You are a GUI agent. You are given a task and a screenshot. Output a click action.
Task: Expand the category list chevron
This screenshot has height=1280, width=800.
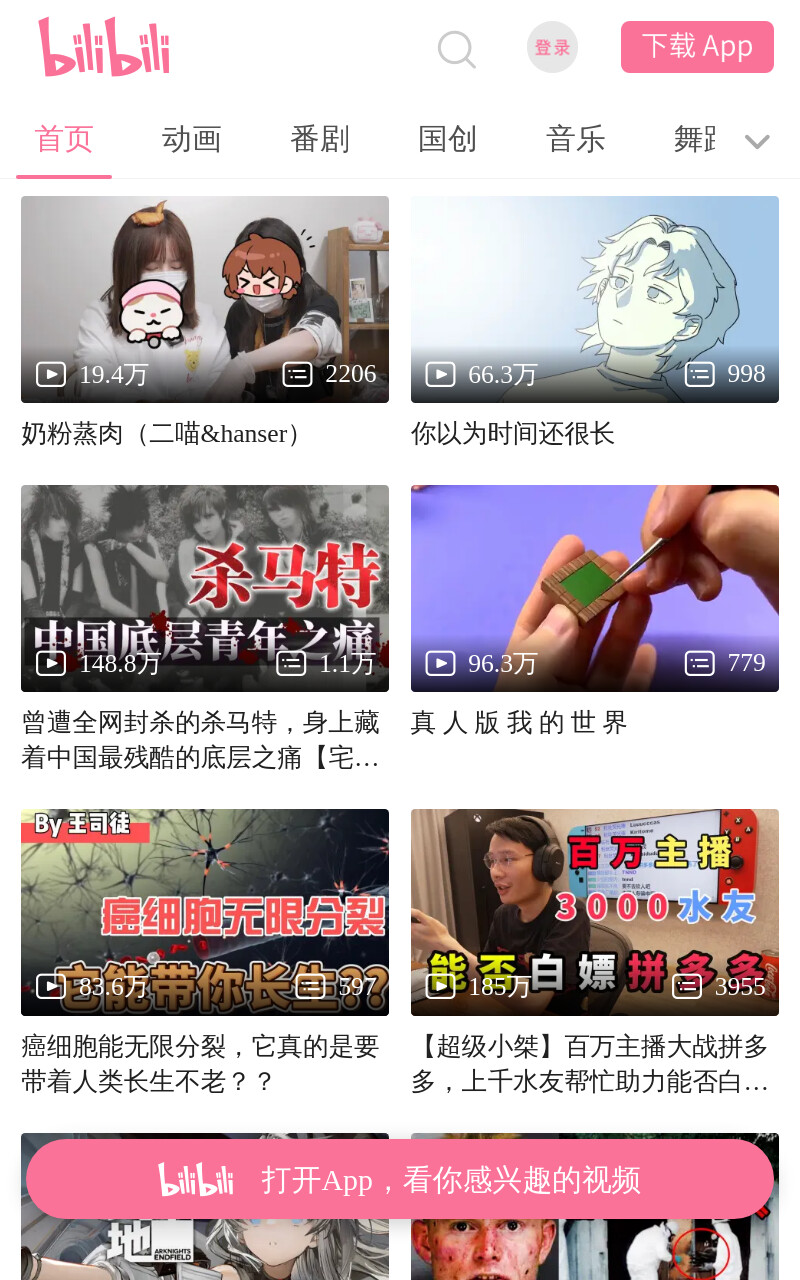757,141
